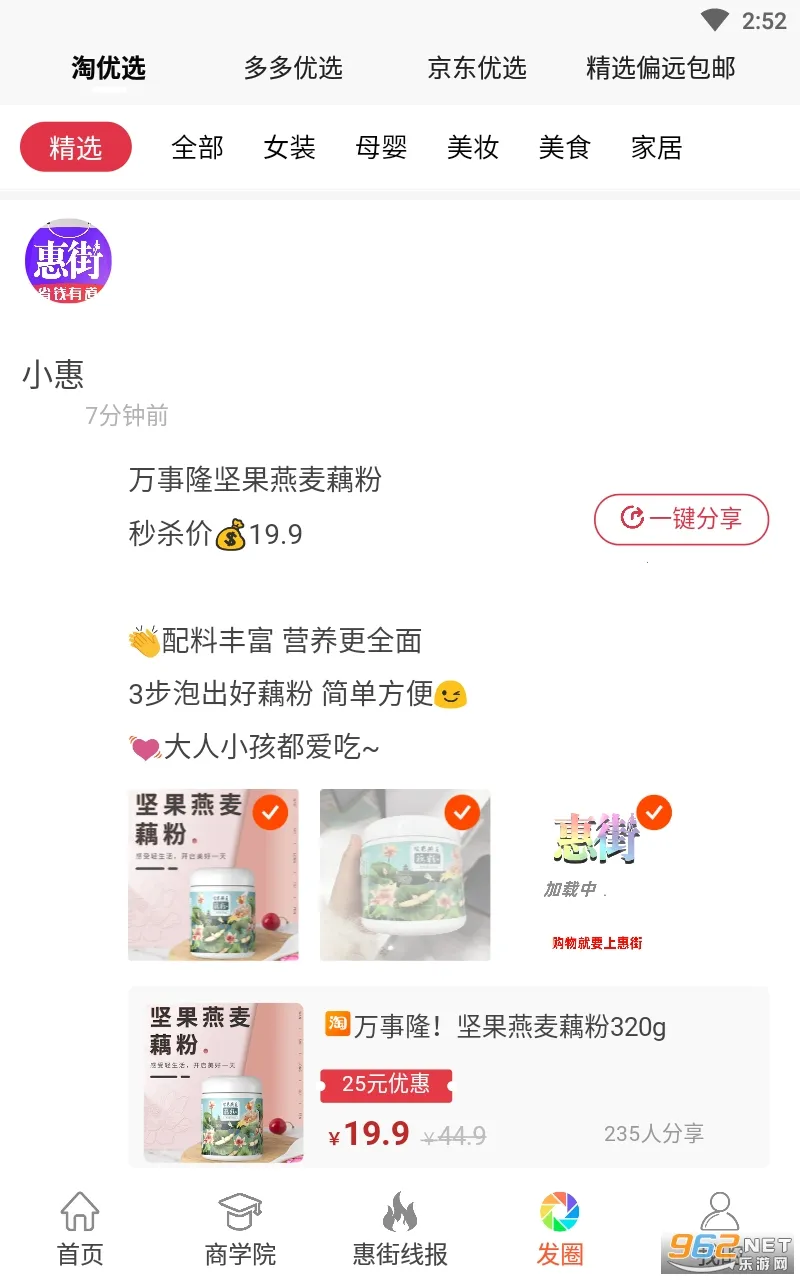800x1280 pixels.
Task: Uncheck the second product photo
Action: tap(461, 813)
